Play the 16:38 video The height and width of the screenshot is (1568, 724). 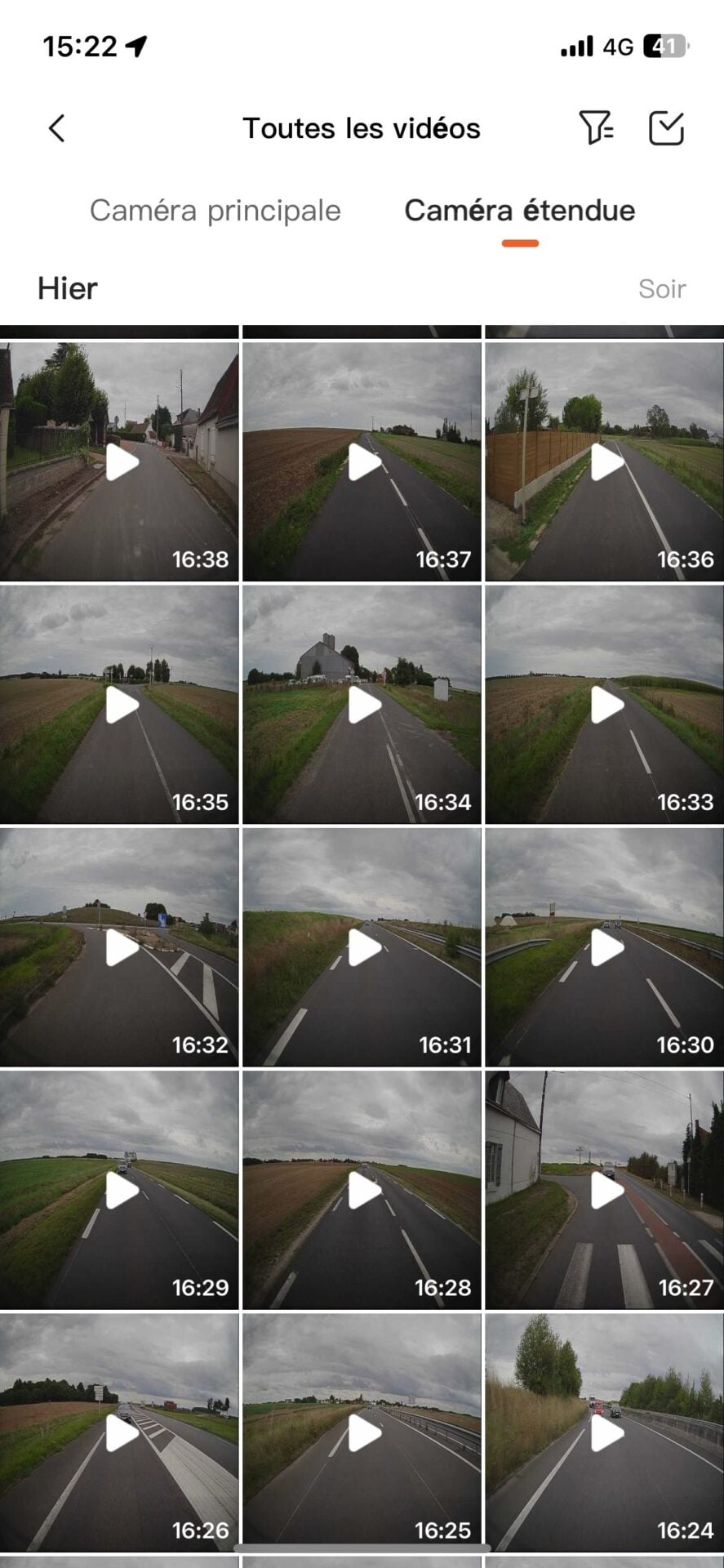(x=119, y=461)
